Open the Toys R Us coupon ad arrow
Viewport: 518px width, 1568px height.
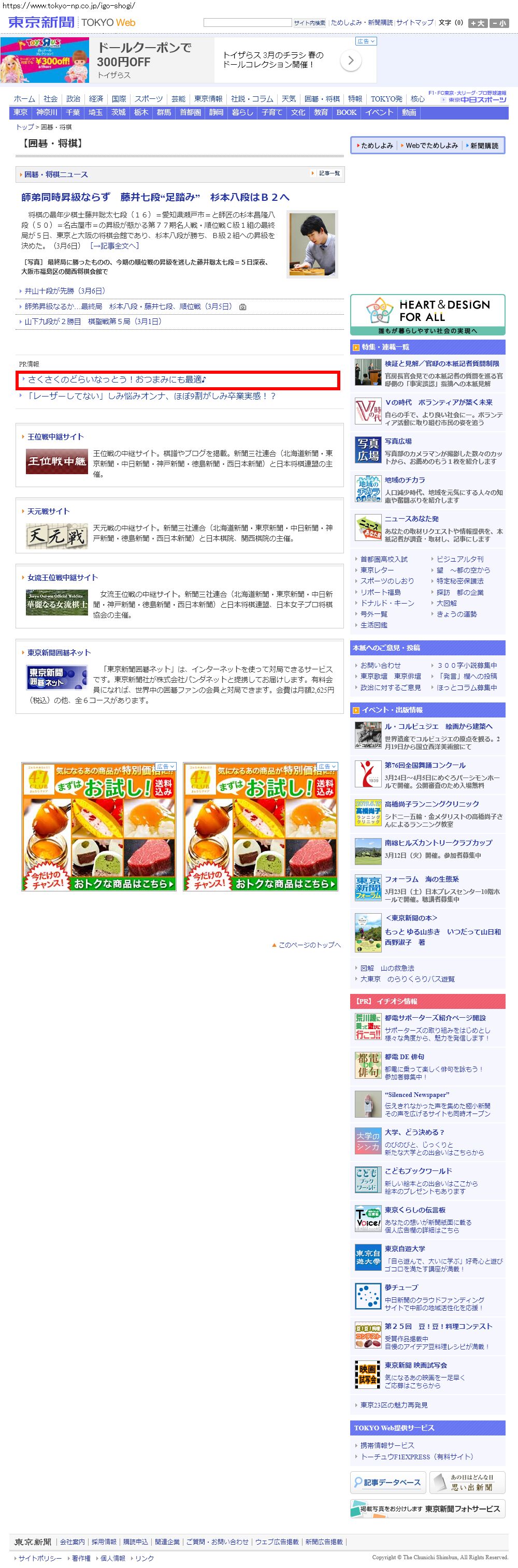350,60
